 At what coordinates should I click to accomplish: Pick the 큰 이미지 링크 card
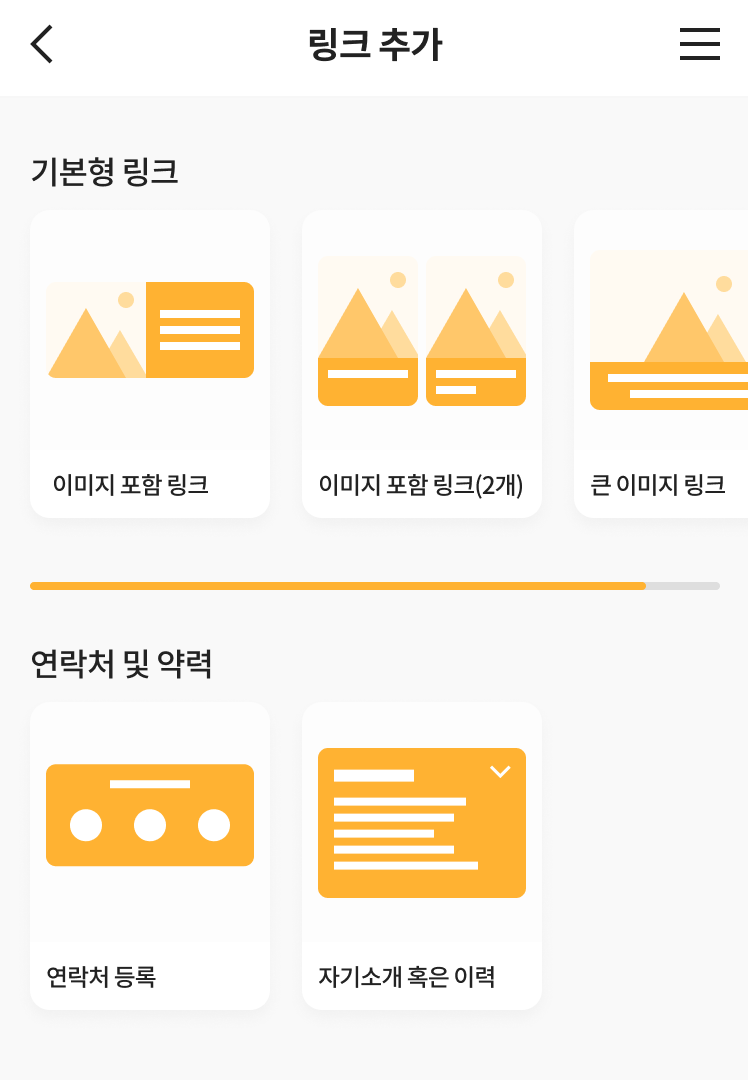(x=662, y=364)
